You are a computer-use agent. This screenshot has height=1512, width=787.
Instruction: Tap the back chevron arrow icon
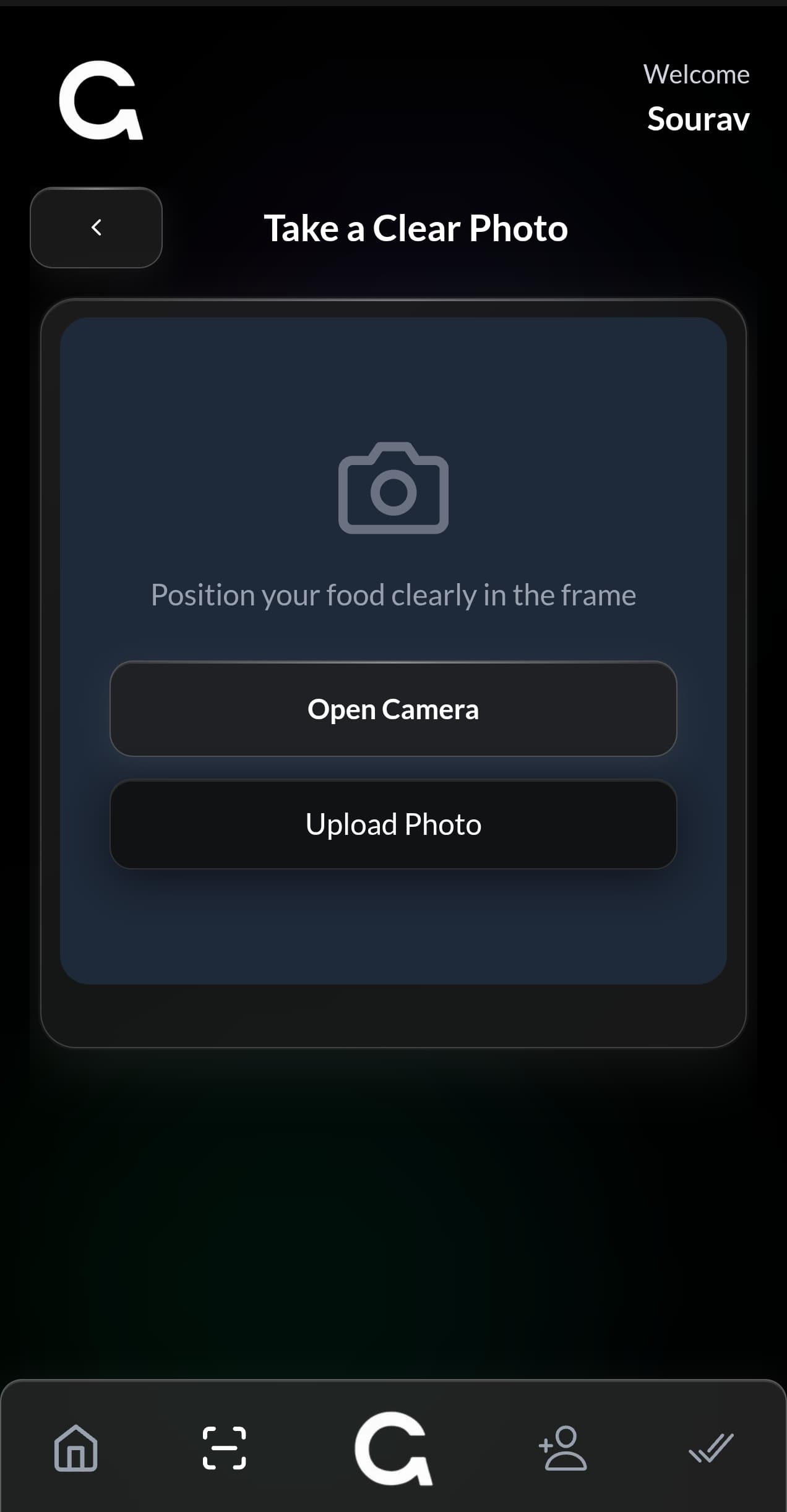[x=96, y=227]
